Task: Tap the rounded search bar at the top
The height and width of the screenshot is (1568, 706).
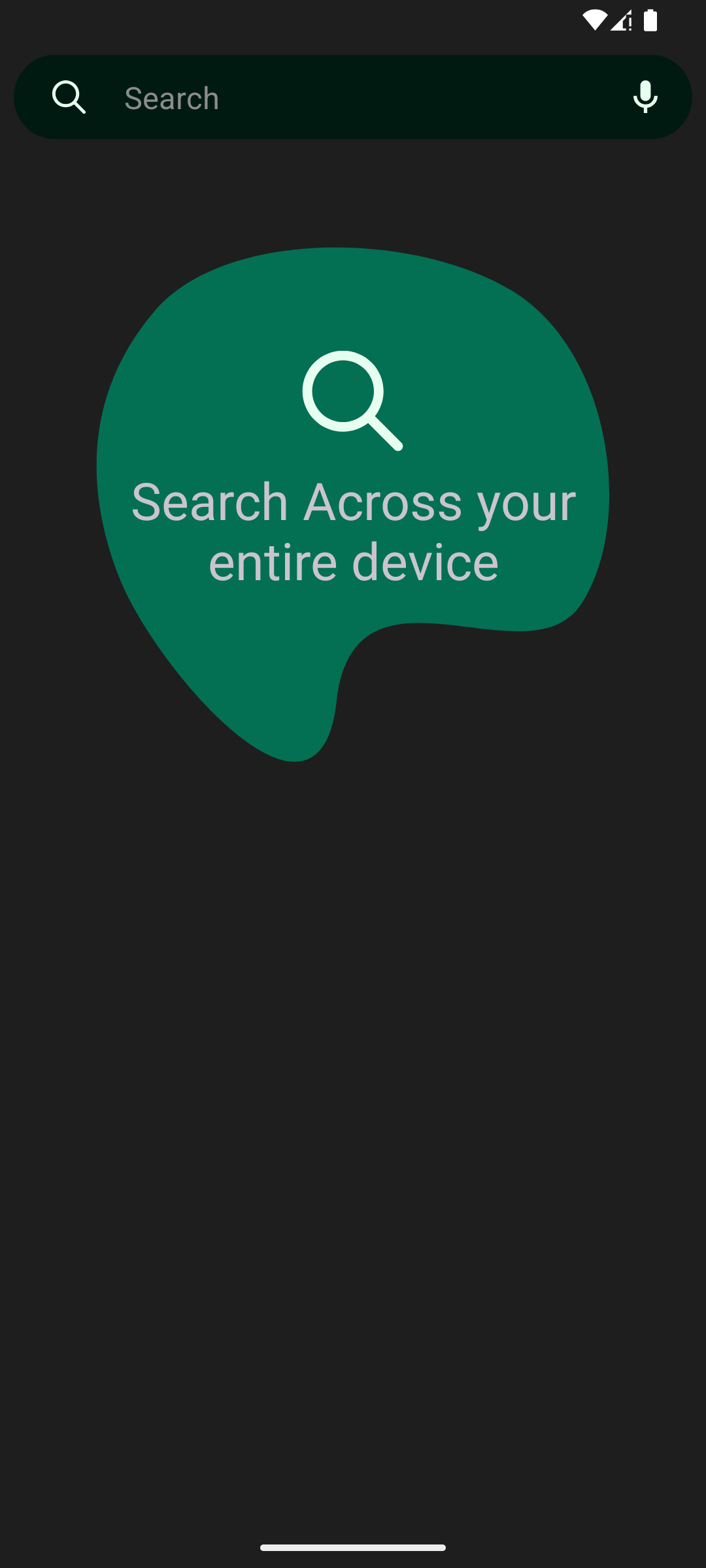Action: coord(353,97)
